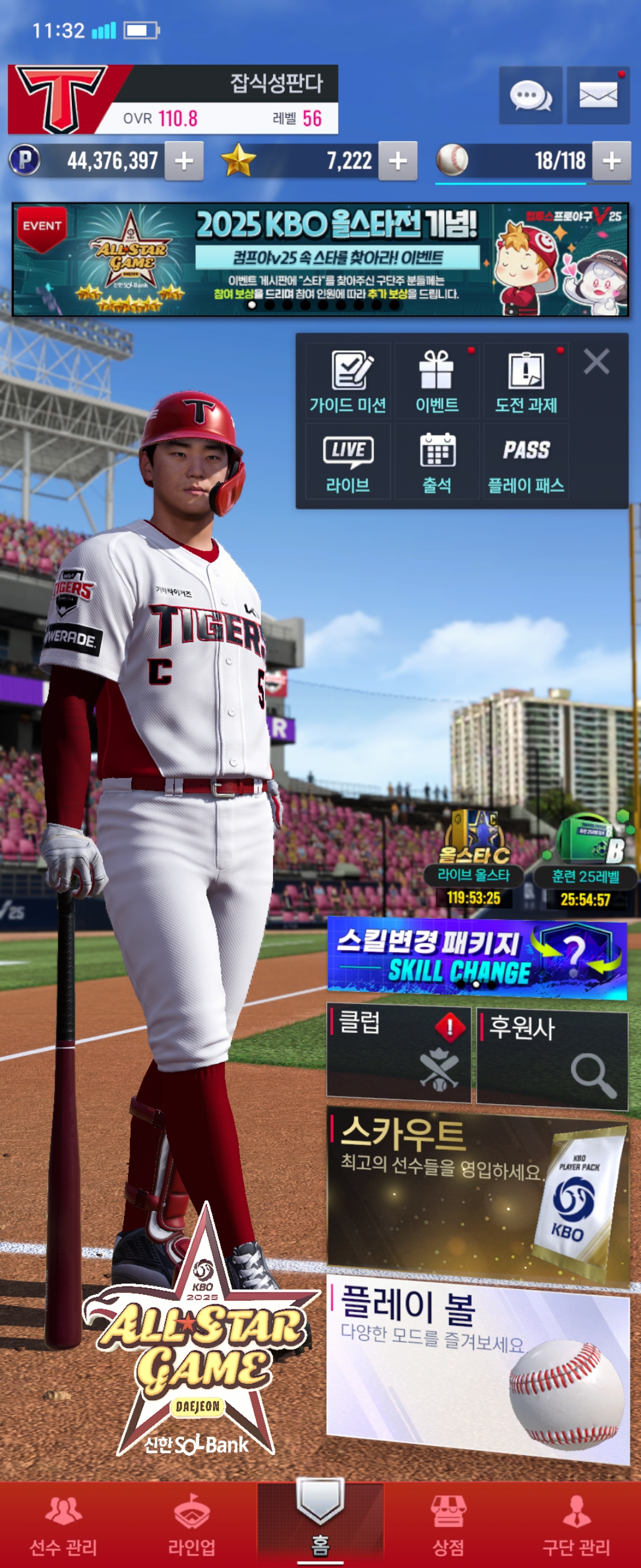641x1568 pixels.
Task: Open 도전 과제 challenges
Action: point(525,381)
